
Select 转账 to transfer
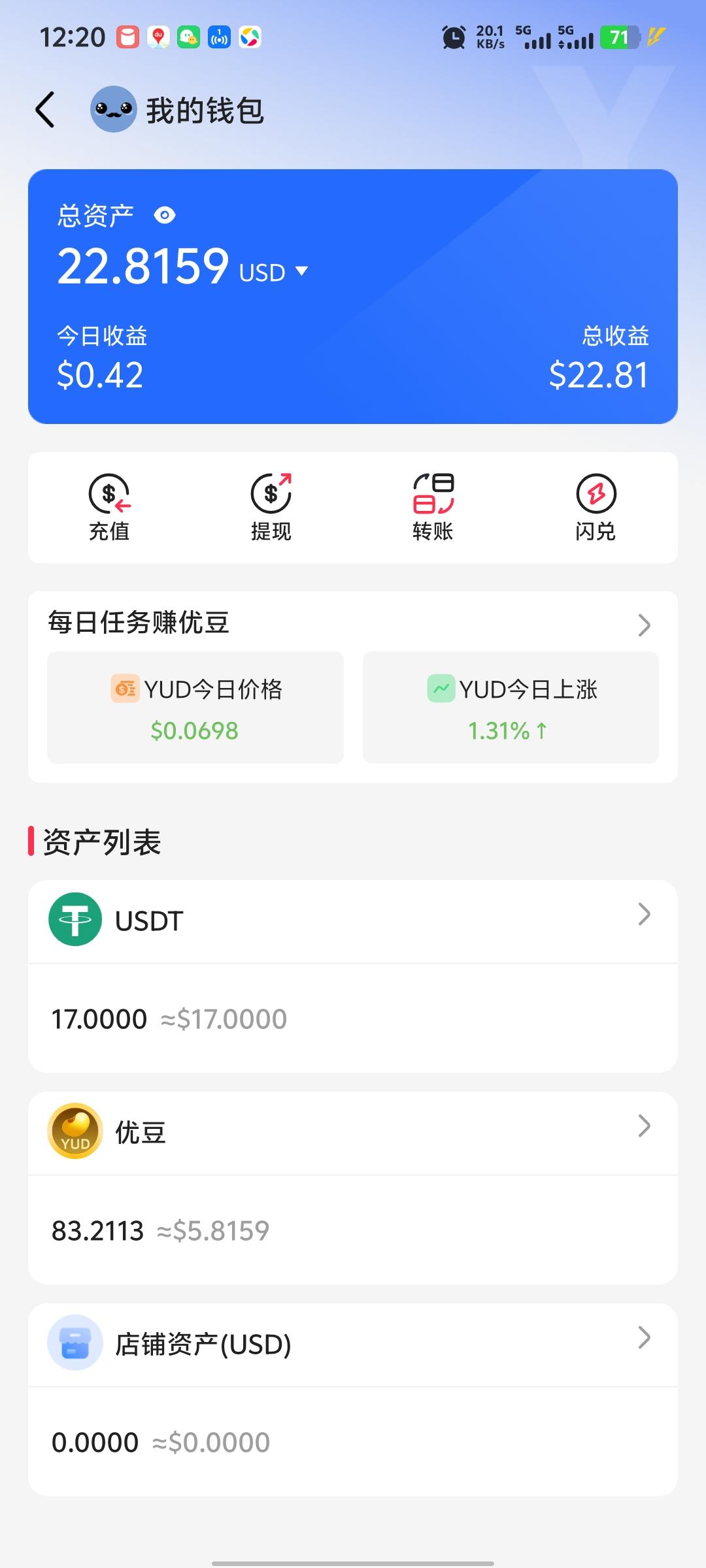[433, 508]
